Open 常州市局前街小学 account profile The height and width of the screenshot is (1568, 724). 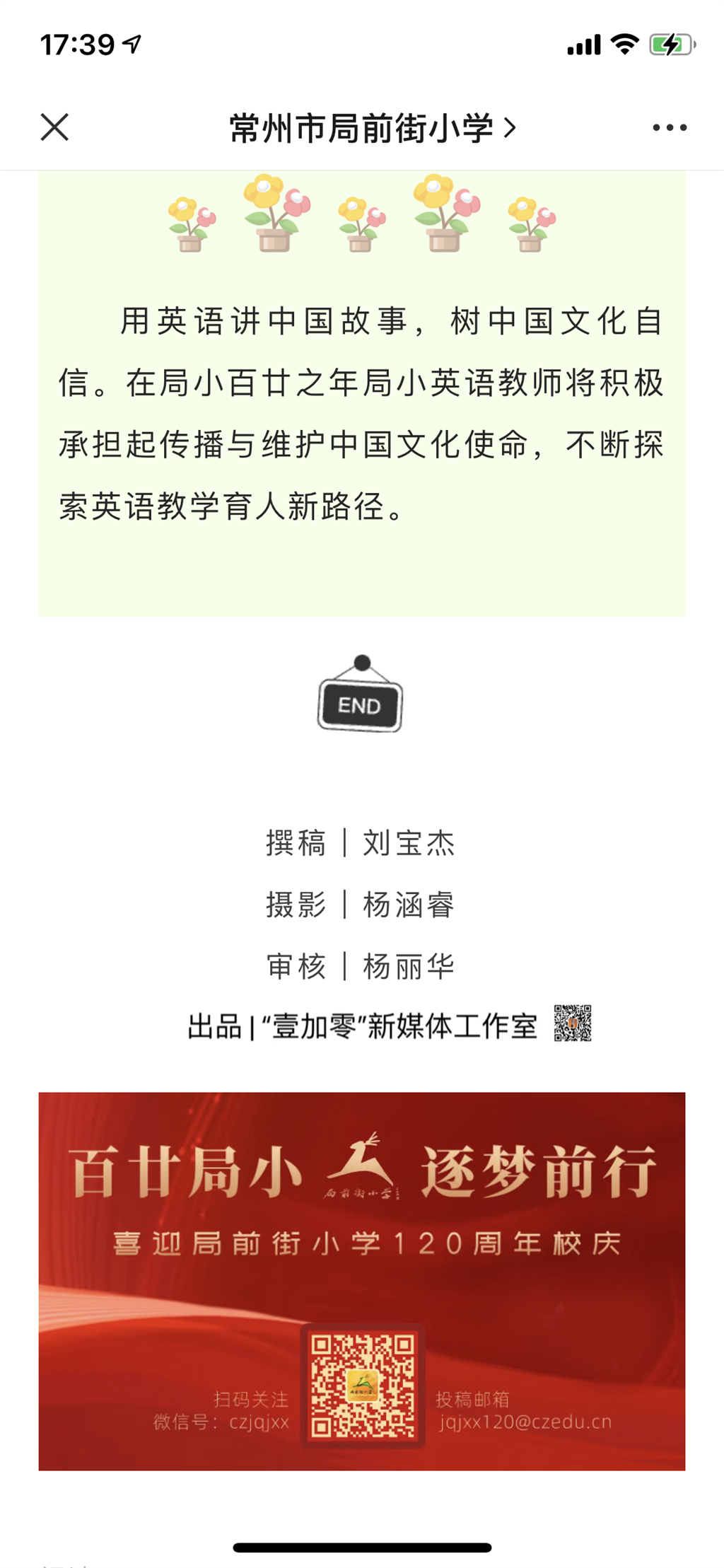(x=373, y=128)
